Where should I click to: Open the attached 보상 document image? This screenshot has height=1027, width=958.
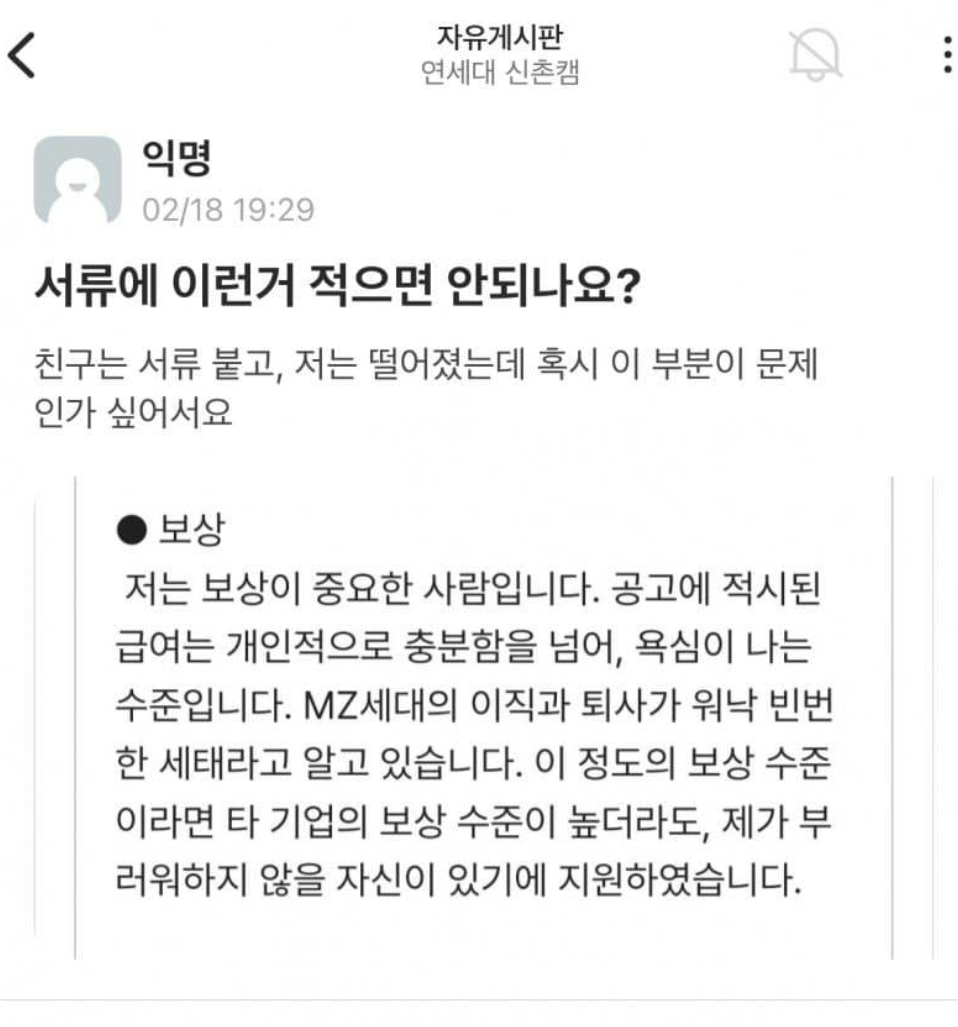484,719
